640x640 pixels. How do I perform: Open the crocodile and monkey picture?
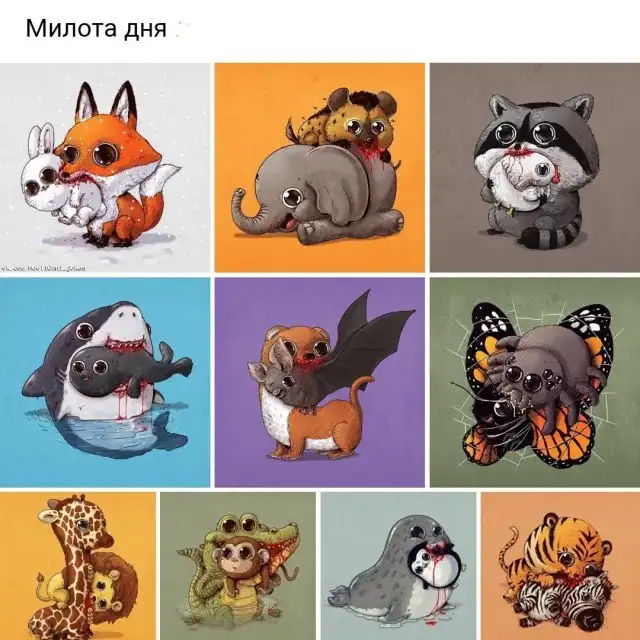237,565
